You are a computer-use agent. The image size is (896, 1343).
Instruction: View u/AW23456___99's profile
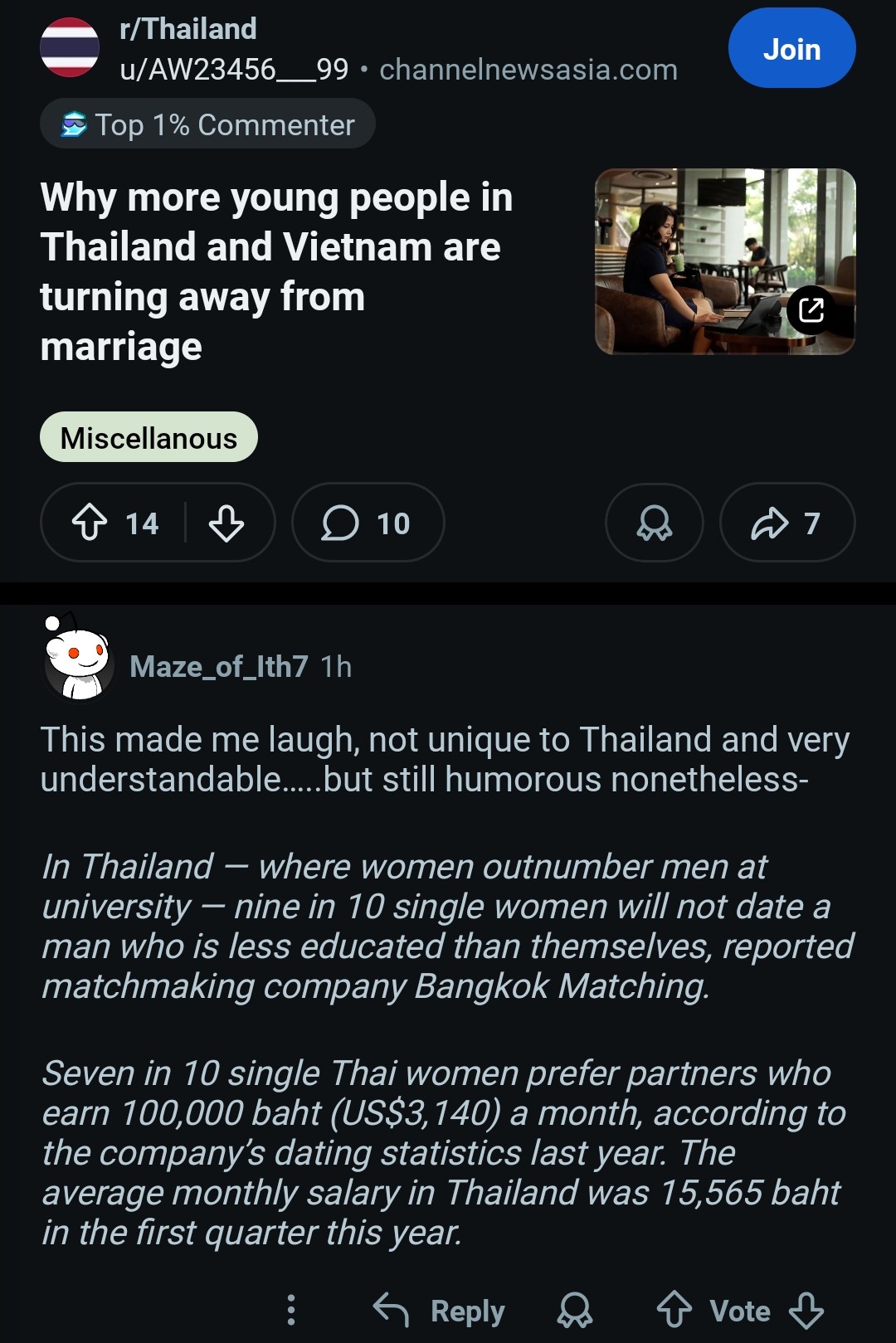pos(234,70)
